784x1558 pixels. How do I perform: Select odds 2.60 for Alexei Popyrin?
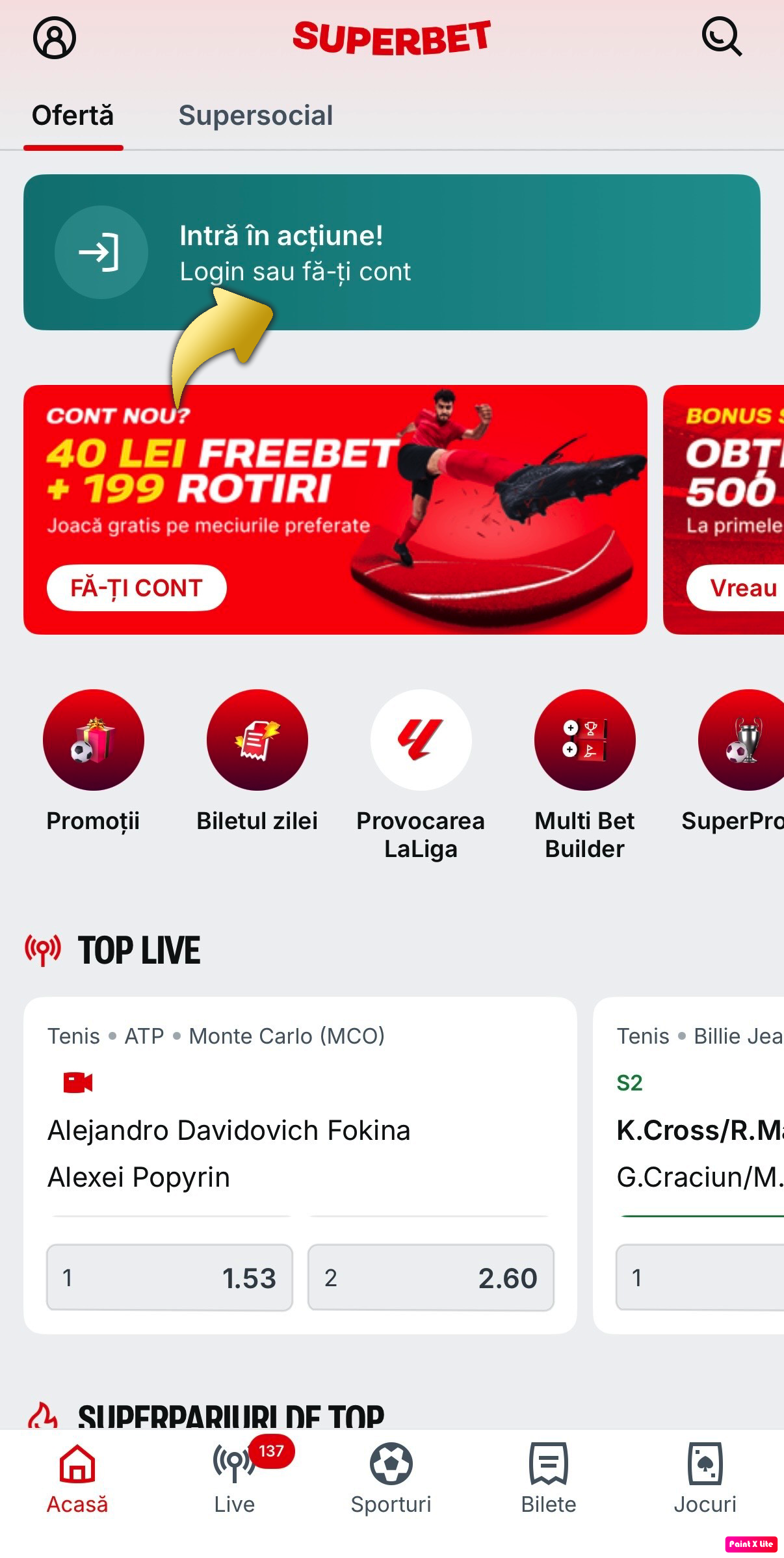click(430, 1278)
